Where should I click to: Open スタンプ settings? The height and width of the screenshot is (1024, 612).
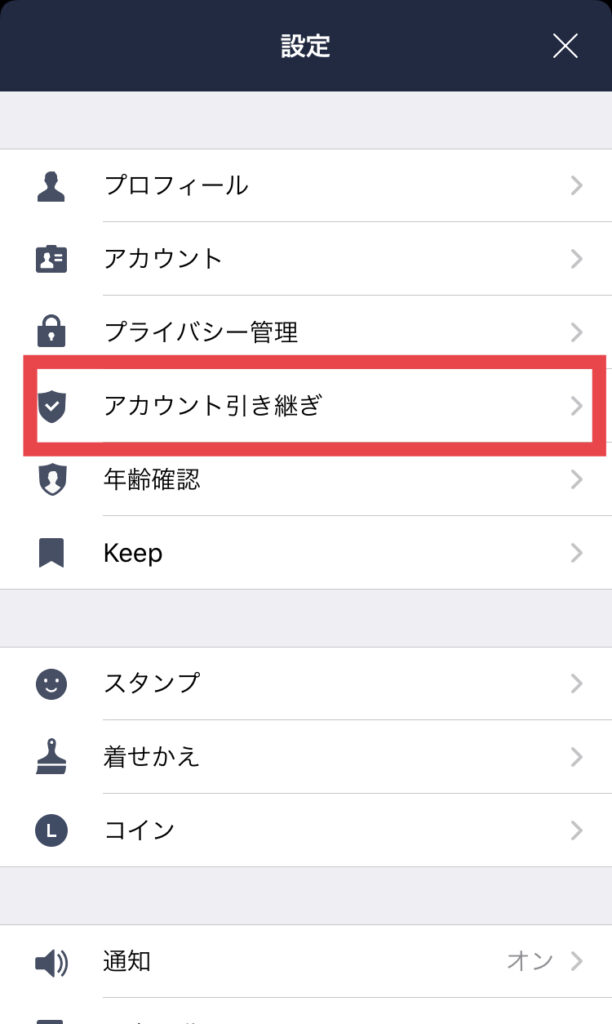pos(306,684)
